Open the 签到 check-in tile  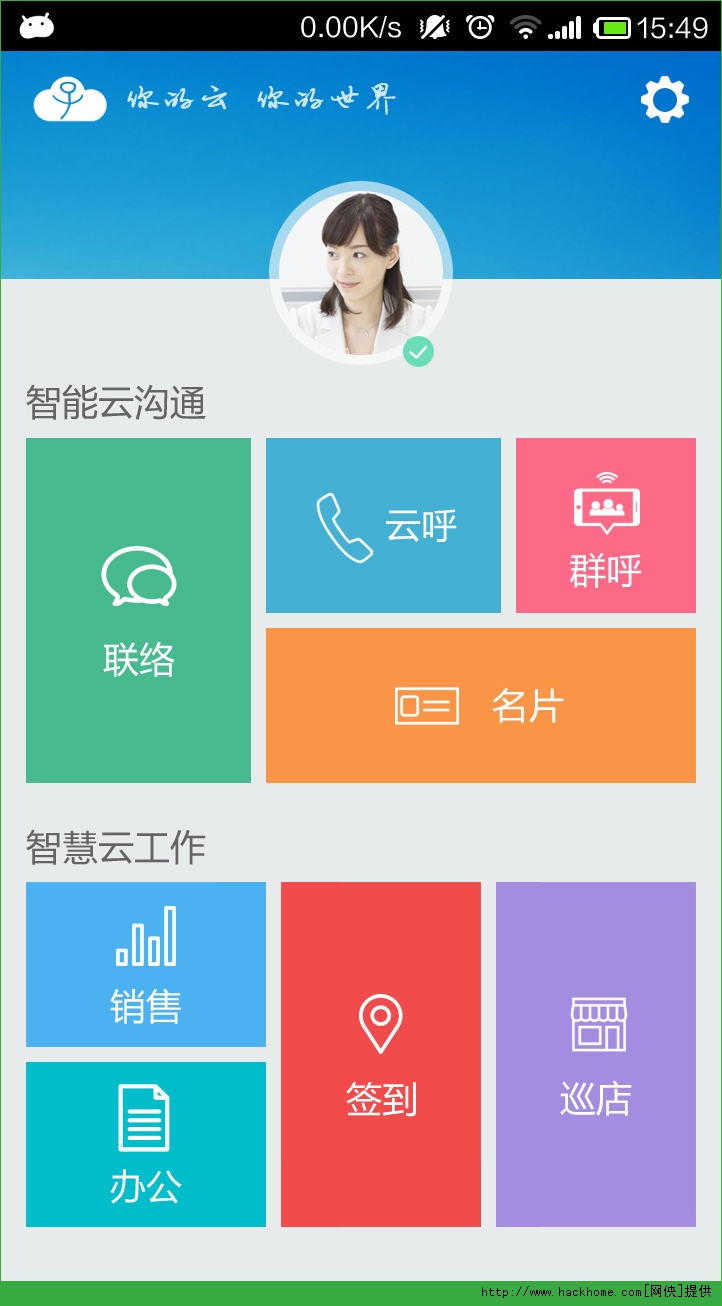point(380,1054)
